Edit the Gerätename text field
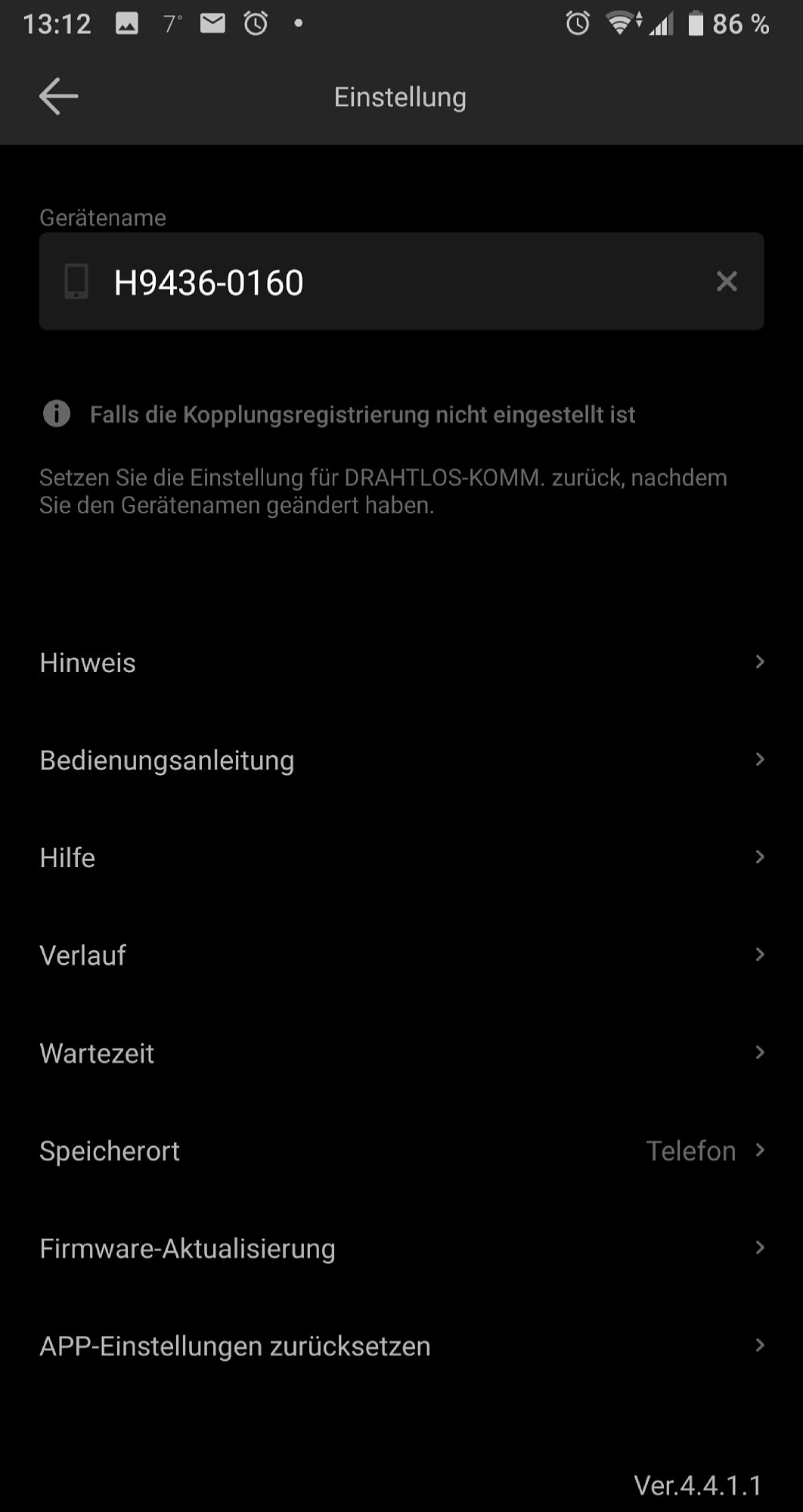803x1512 pixels. (401, 281)
